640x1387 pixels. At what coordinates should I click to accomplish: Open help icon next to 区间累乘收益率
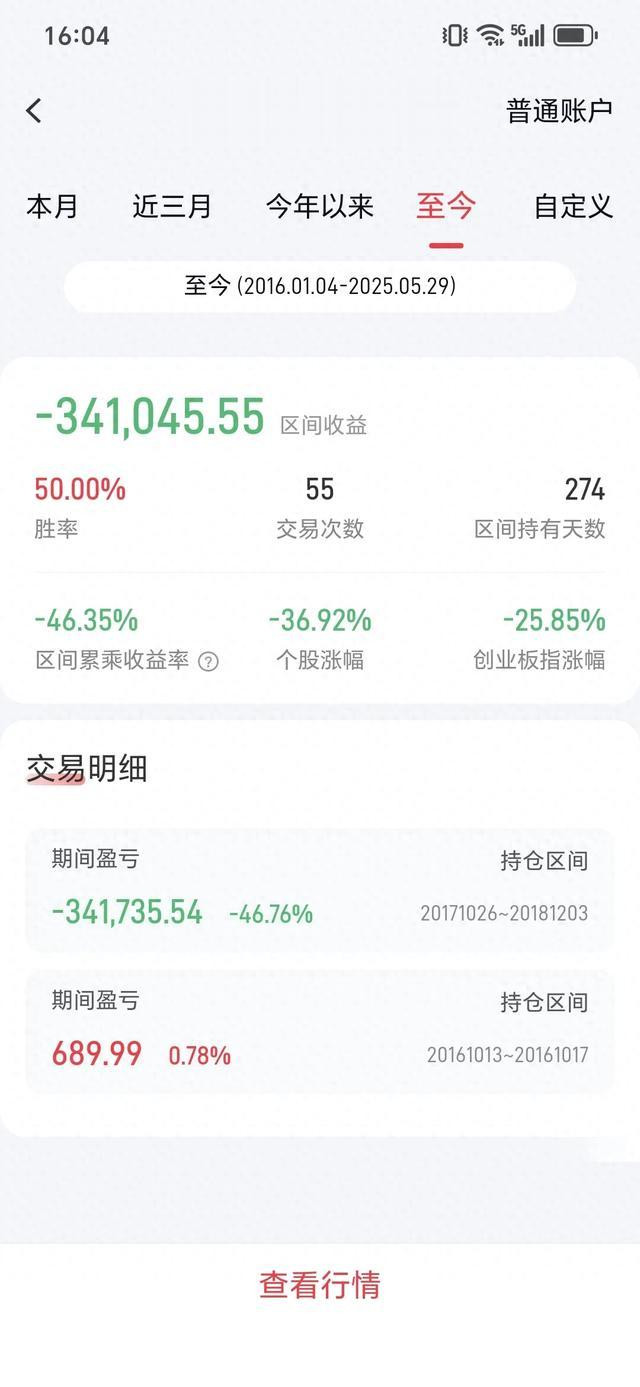click(x=208, y=661)
